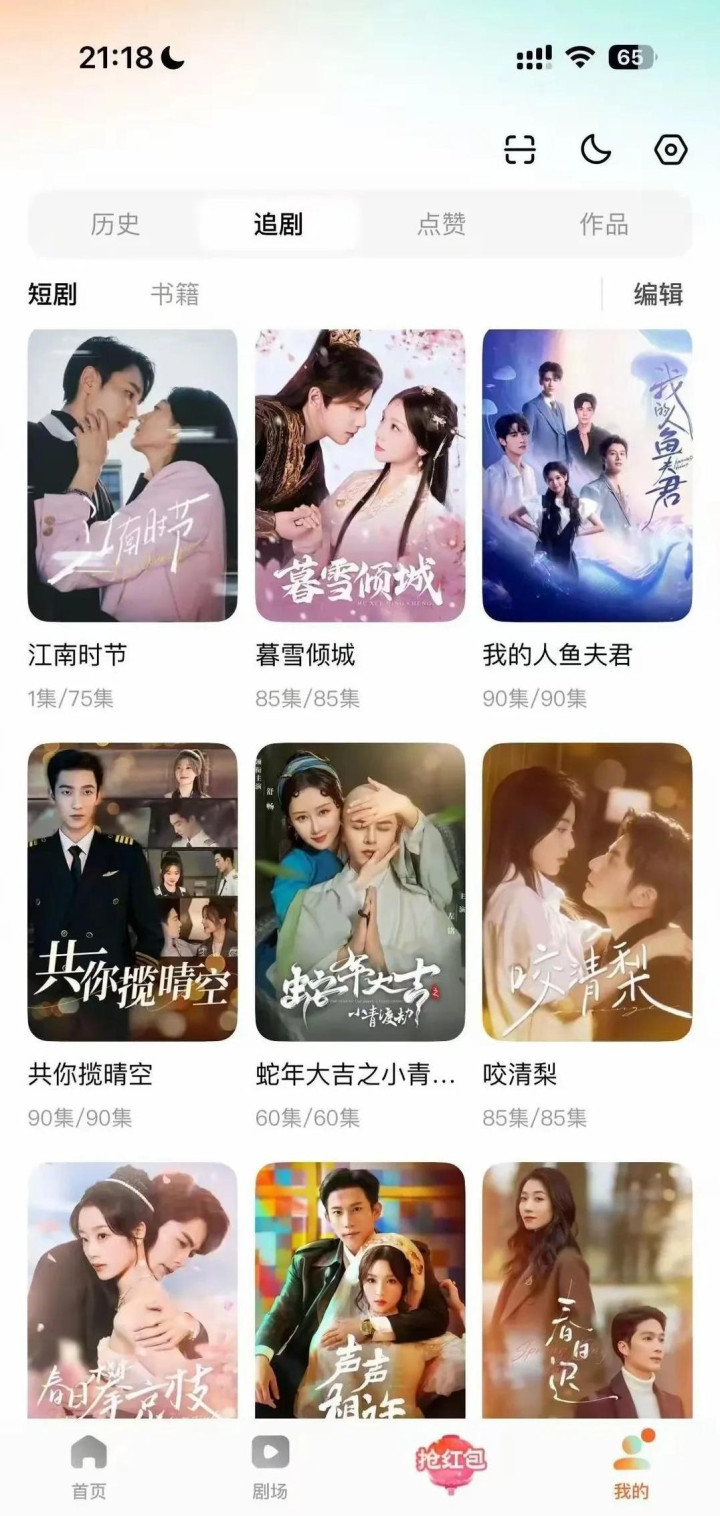Screen dimensions: 720x1516
Task: Select the 追剧 tab
Action: (278, 224)
